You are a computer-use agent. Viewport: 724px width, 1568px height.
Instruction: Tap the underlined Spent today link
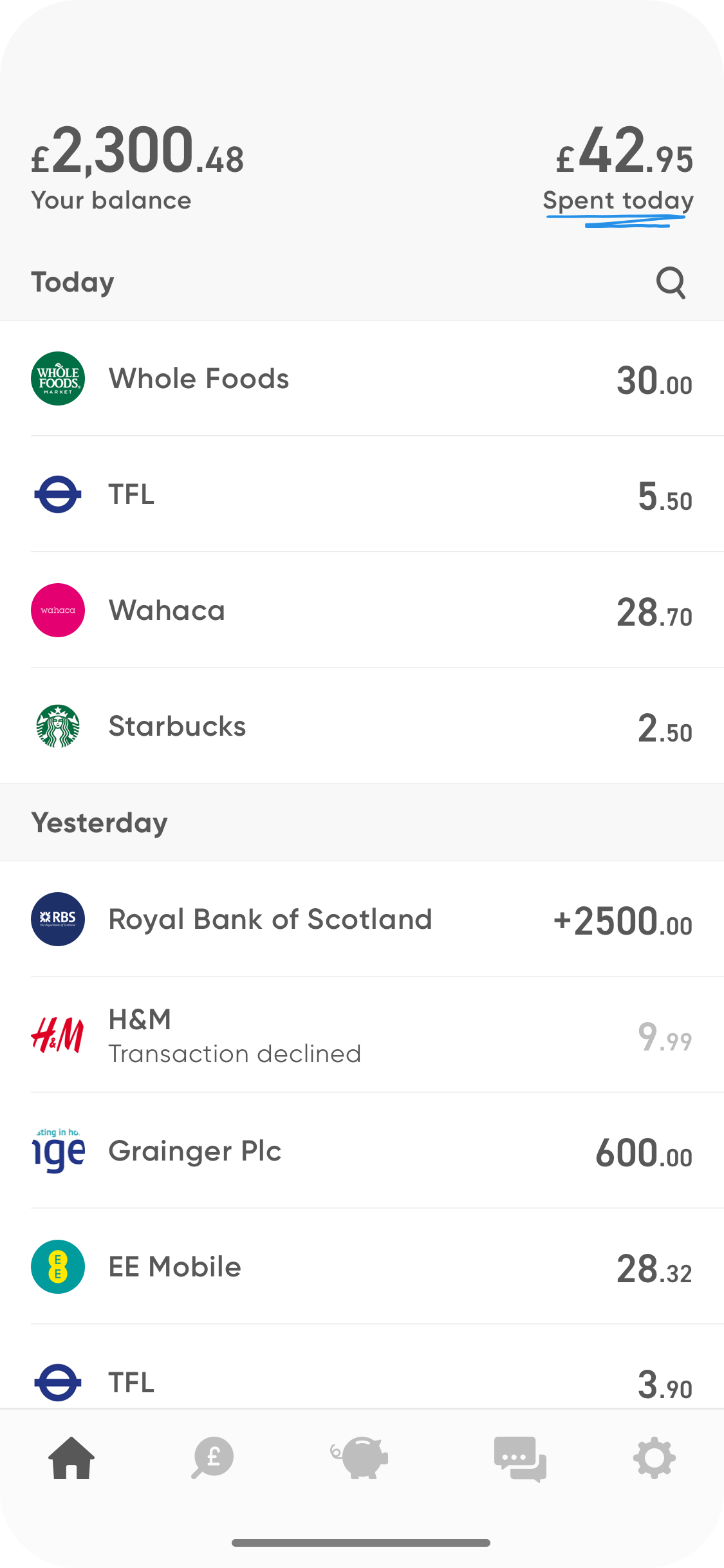(618, 201)
